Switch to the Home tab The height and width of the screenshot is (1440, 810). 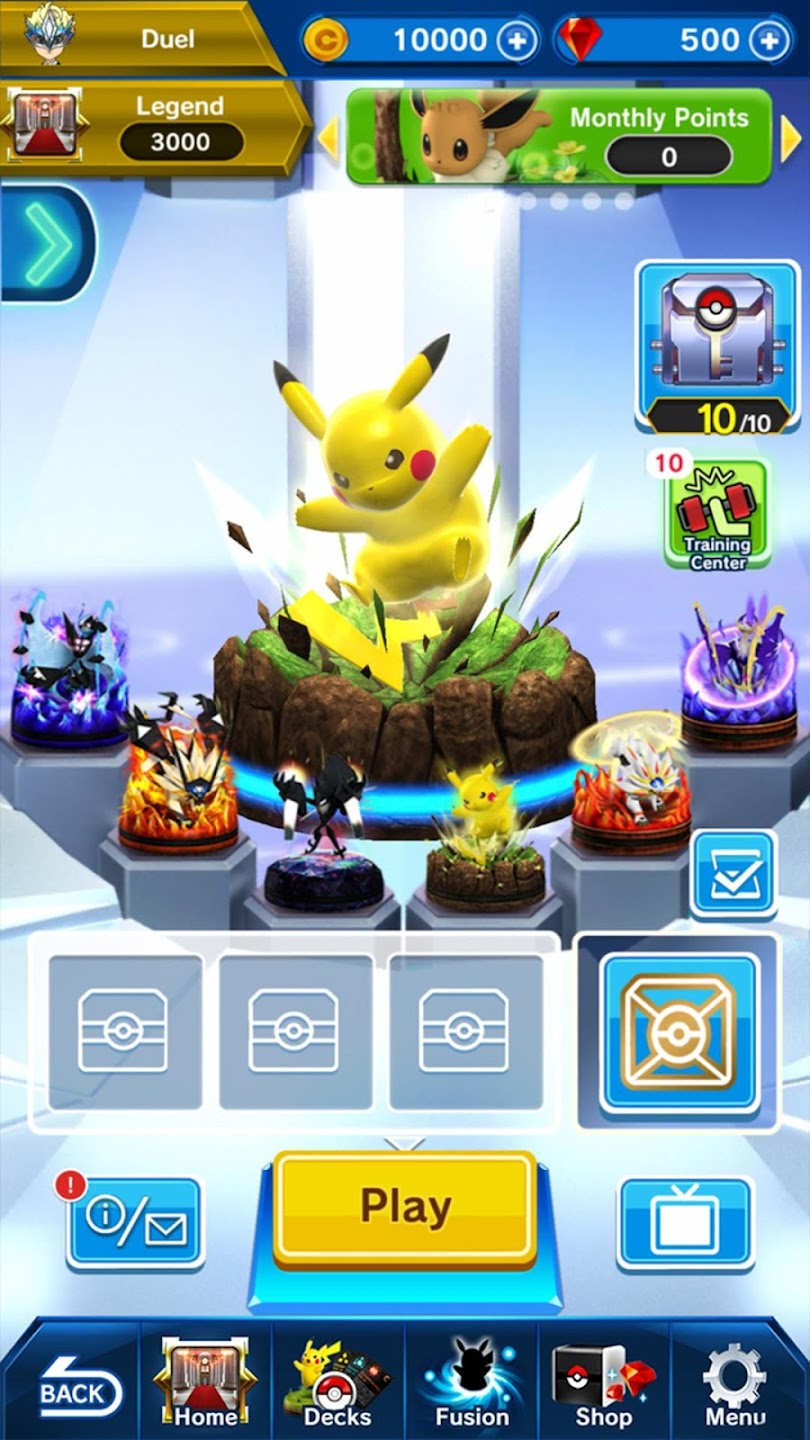tap(206, 1384)
